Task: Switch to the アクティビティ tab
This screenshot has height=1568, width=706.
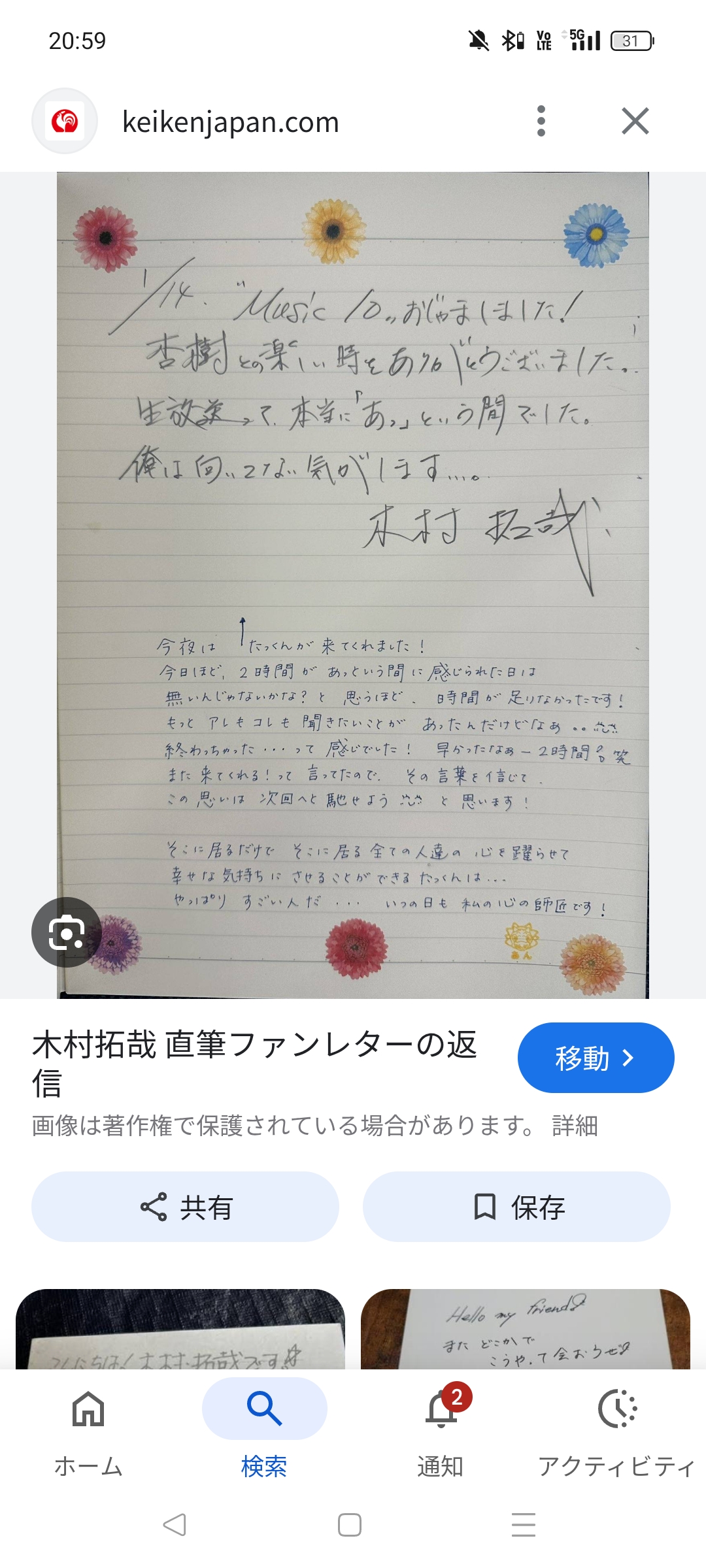Action: pyautogui.click(x=616, y=1428)
